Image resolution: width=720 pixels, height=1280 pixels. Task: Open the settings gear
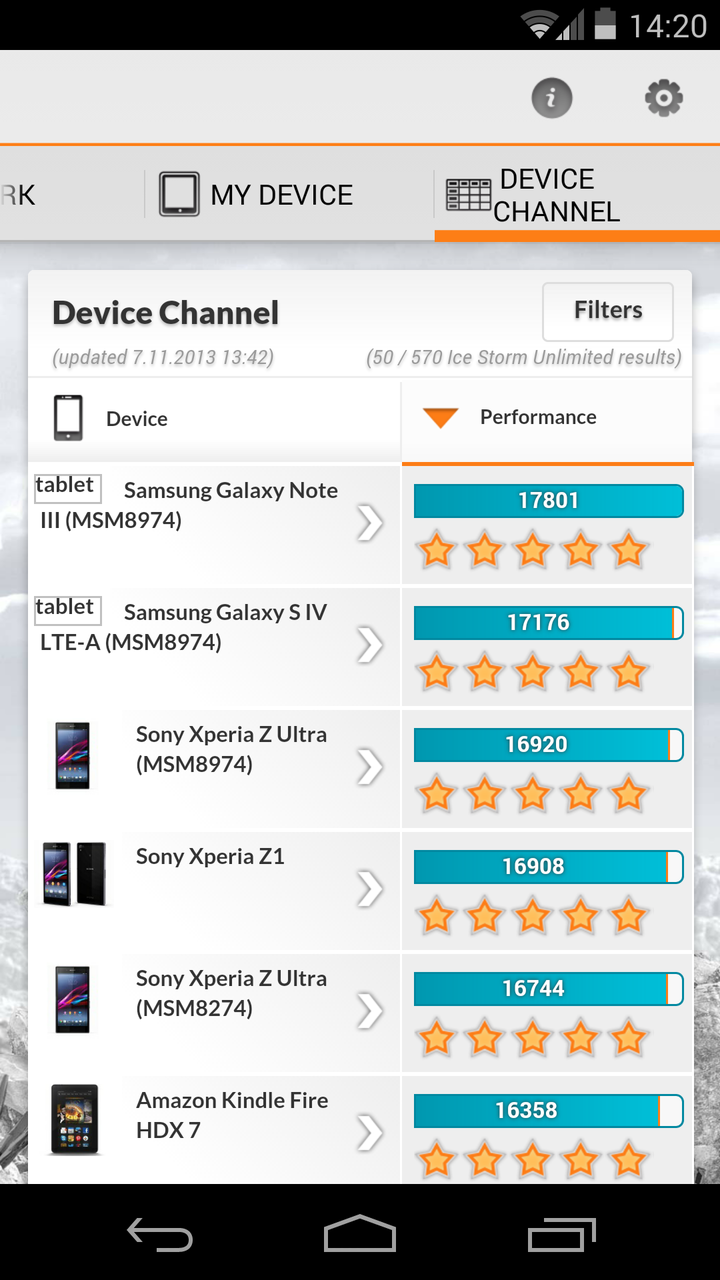(664, 98)
